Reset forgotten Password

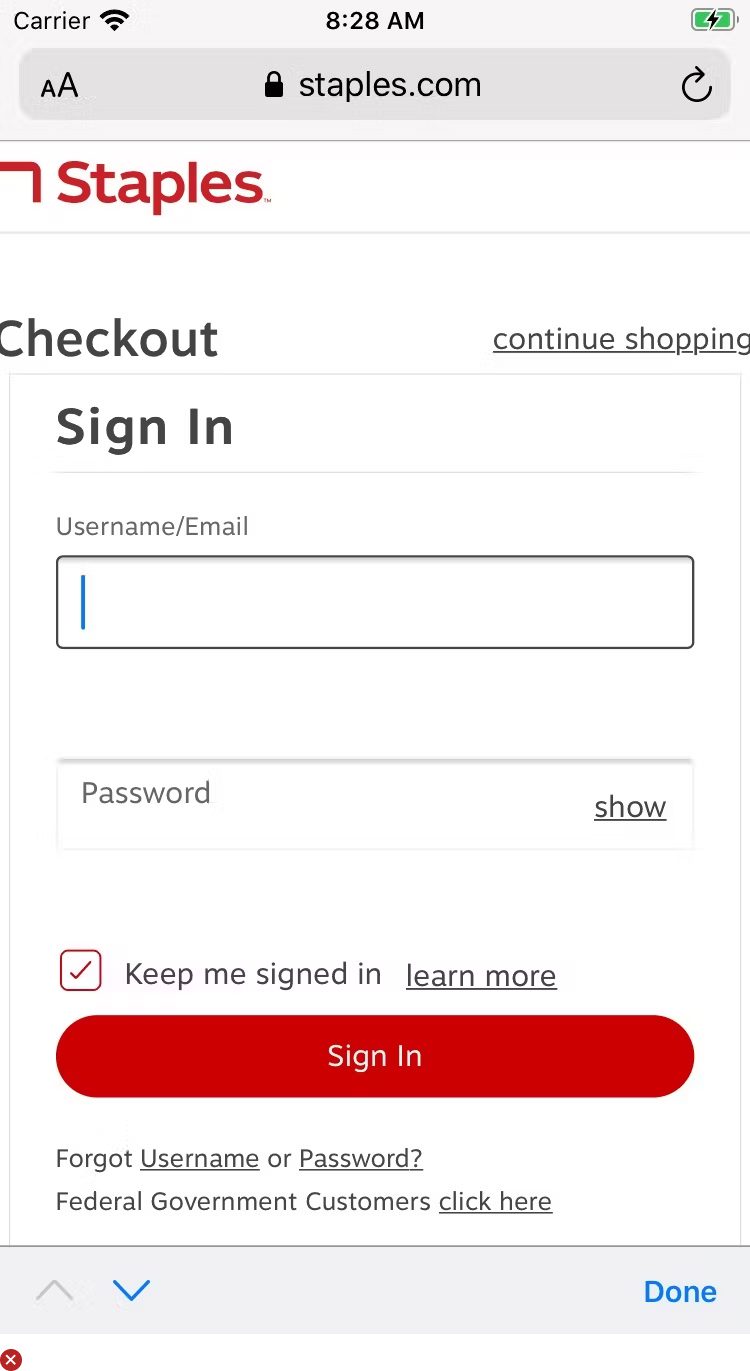tap(361, 1158)
